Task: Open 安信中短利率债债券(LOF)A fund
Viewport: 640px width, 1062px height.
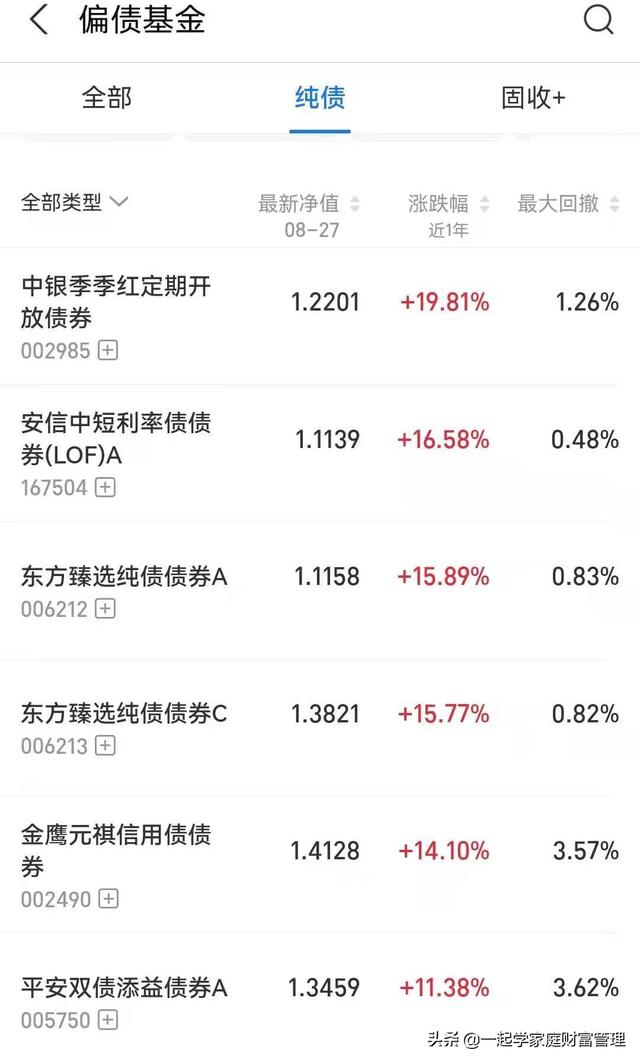Action: (116, 439)
